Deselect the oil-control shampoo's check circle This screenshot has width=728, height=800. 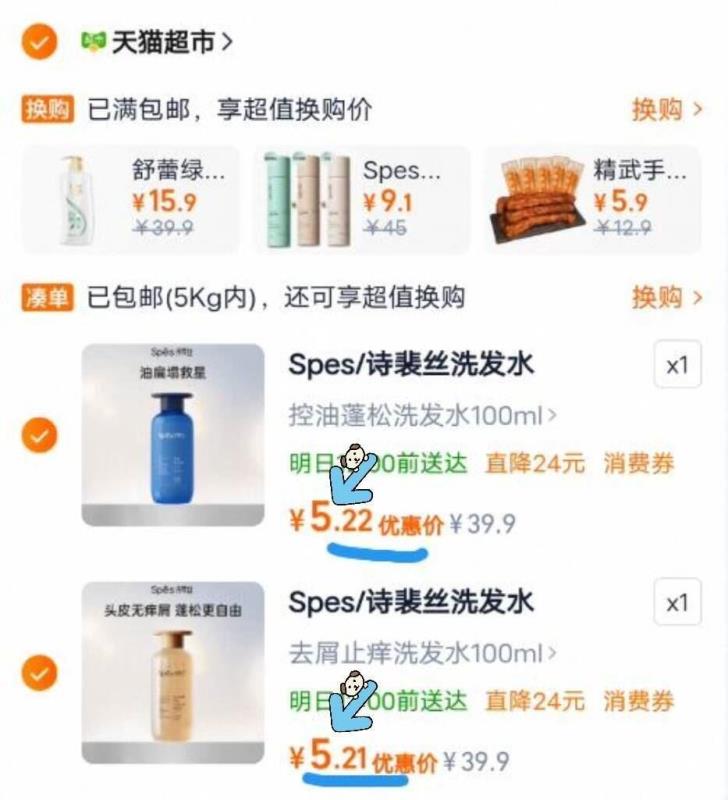tap(37, 434)
